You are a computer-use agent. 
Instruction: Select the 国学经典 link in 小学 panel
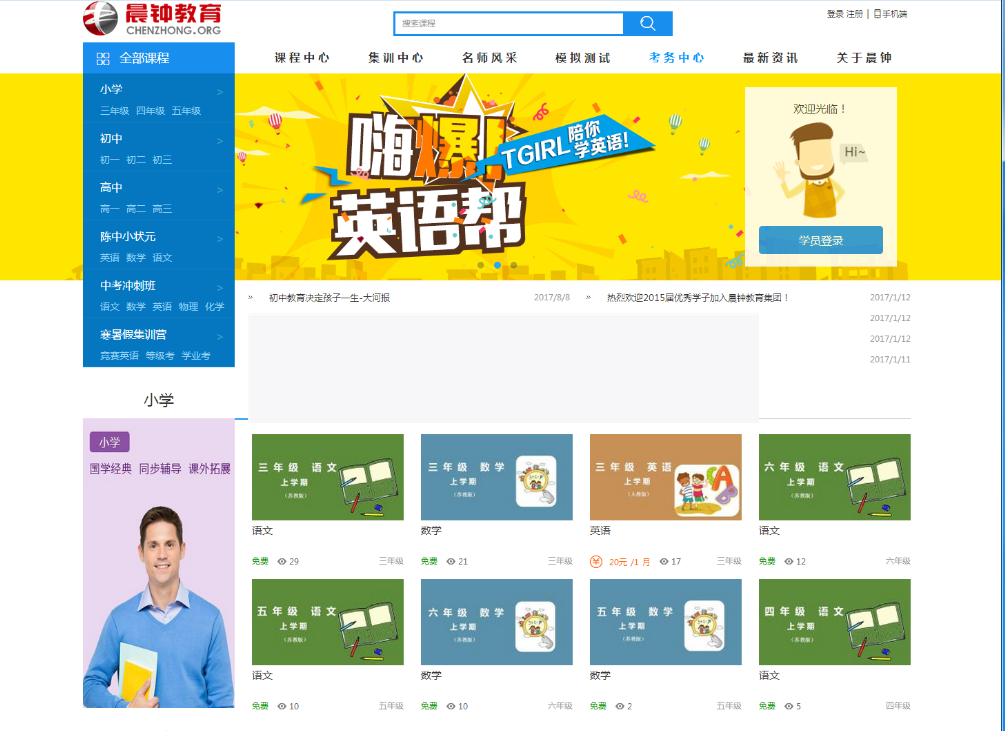tap(110, 468)
